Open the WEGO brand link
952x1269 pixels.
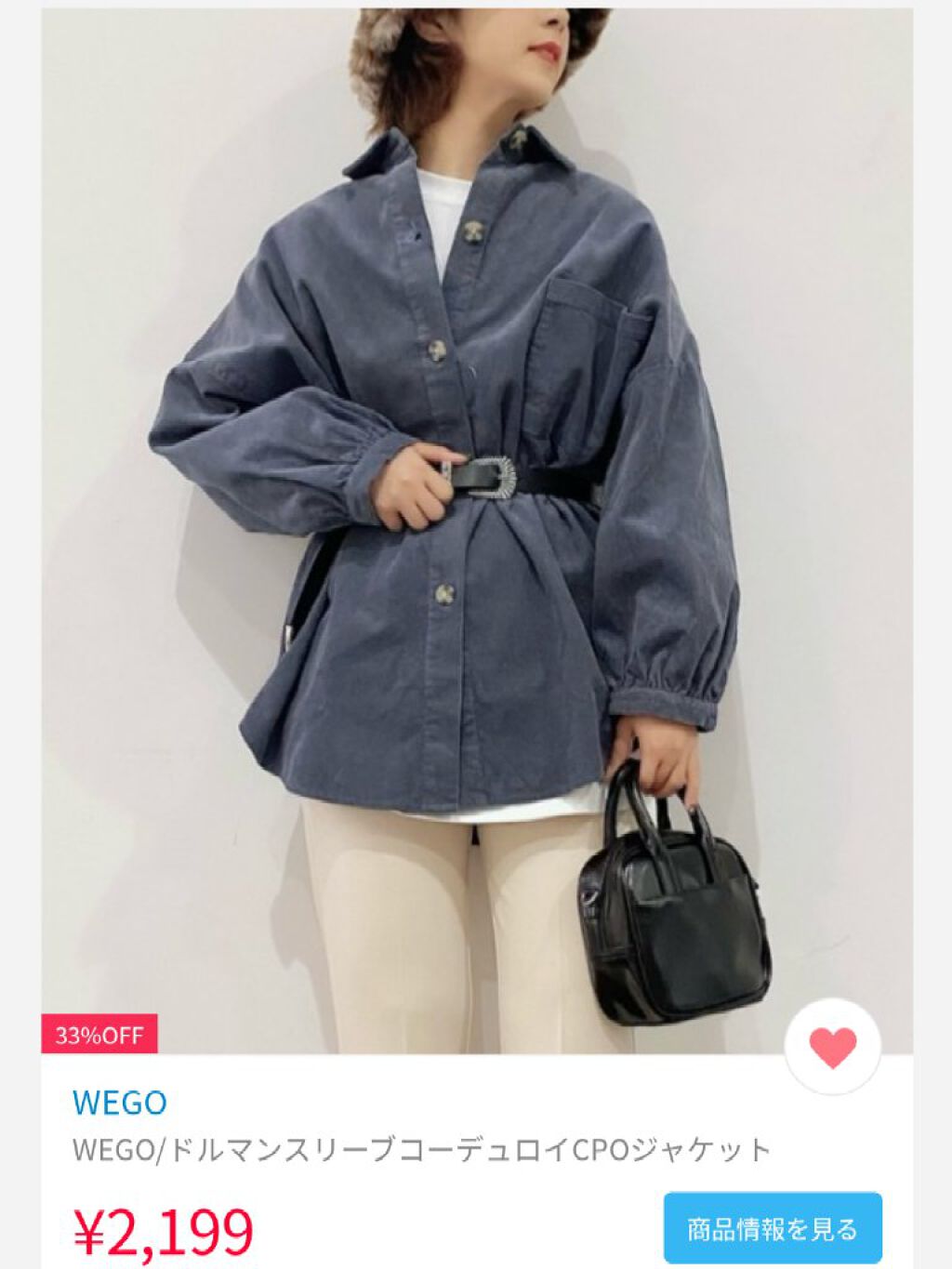coord(120,1103)
